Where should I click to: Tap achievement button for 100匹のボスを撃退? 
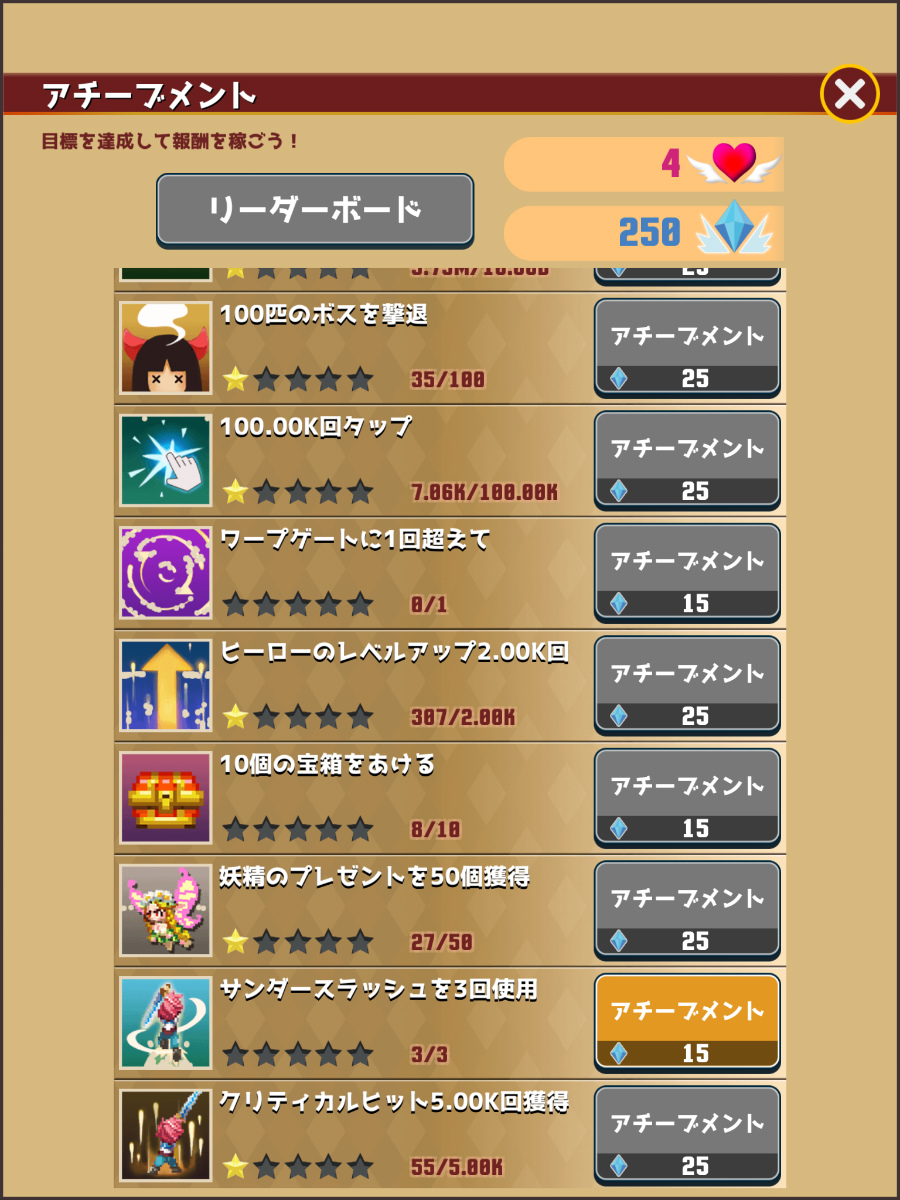point(687,347)
